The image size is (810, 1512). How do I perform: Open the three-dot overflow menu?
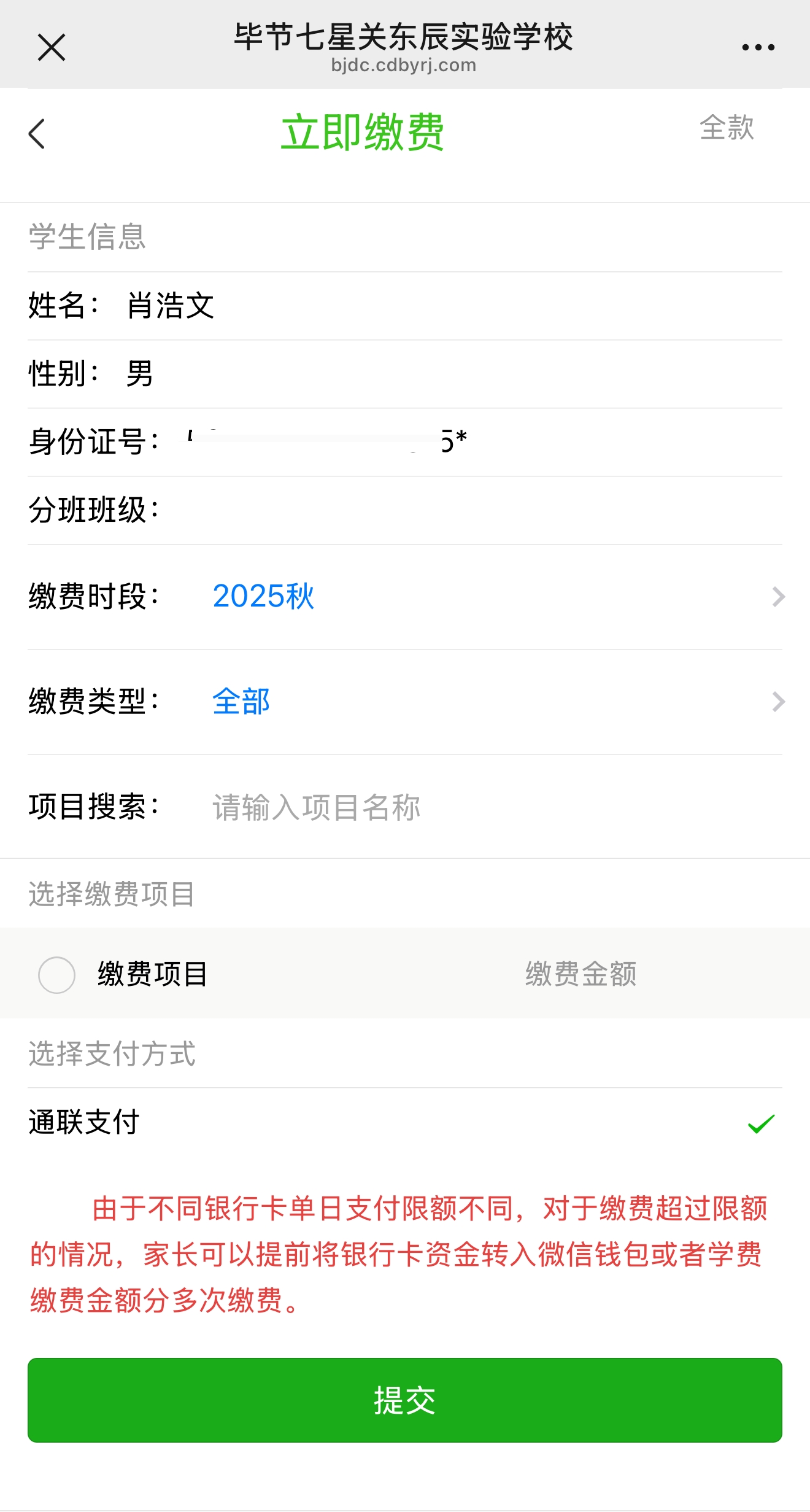point(758,47)
